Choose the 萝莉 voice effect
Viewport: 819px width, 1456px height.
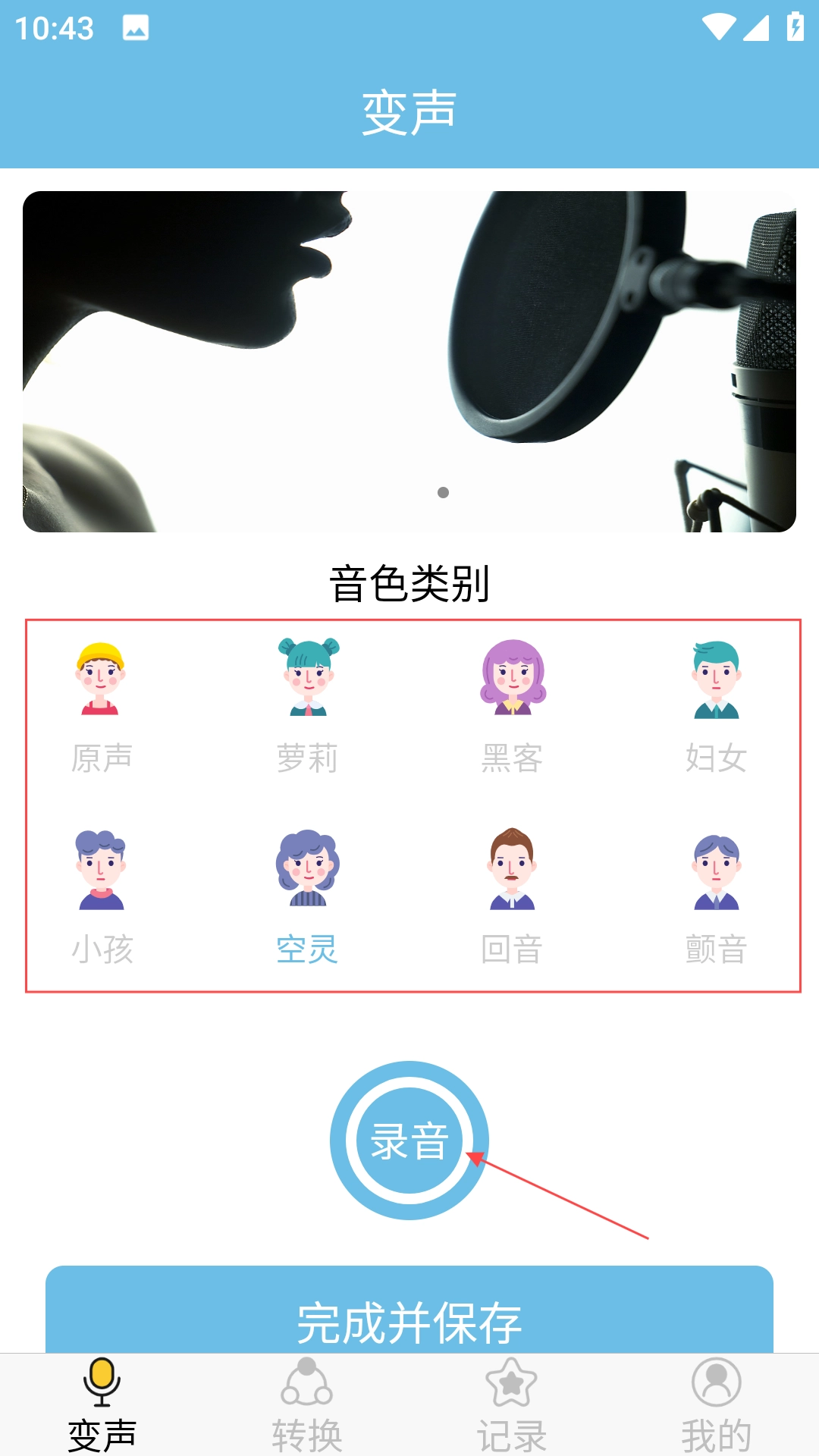pyautogui.click(x=307, y=705)
